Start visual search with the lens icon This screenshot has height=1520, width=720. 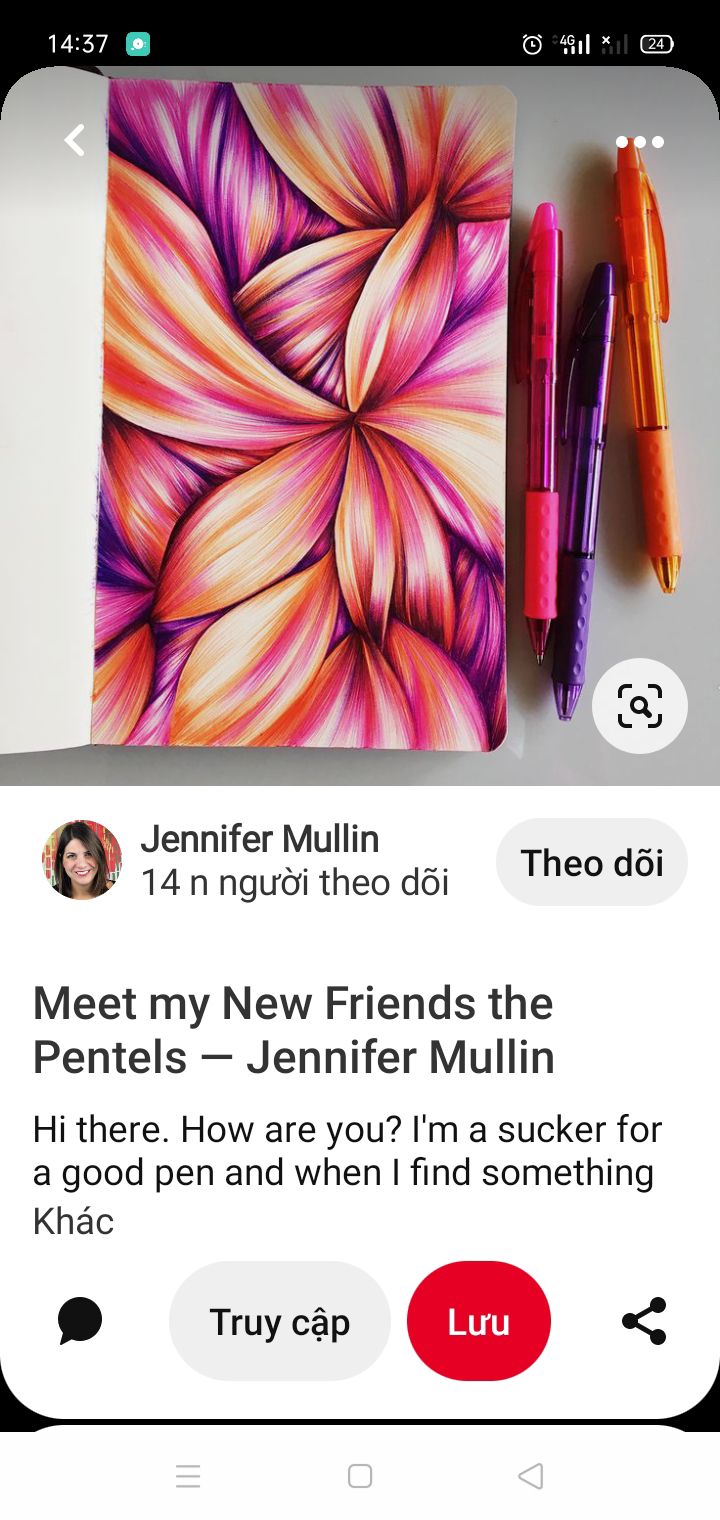point(640,706)
